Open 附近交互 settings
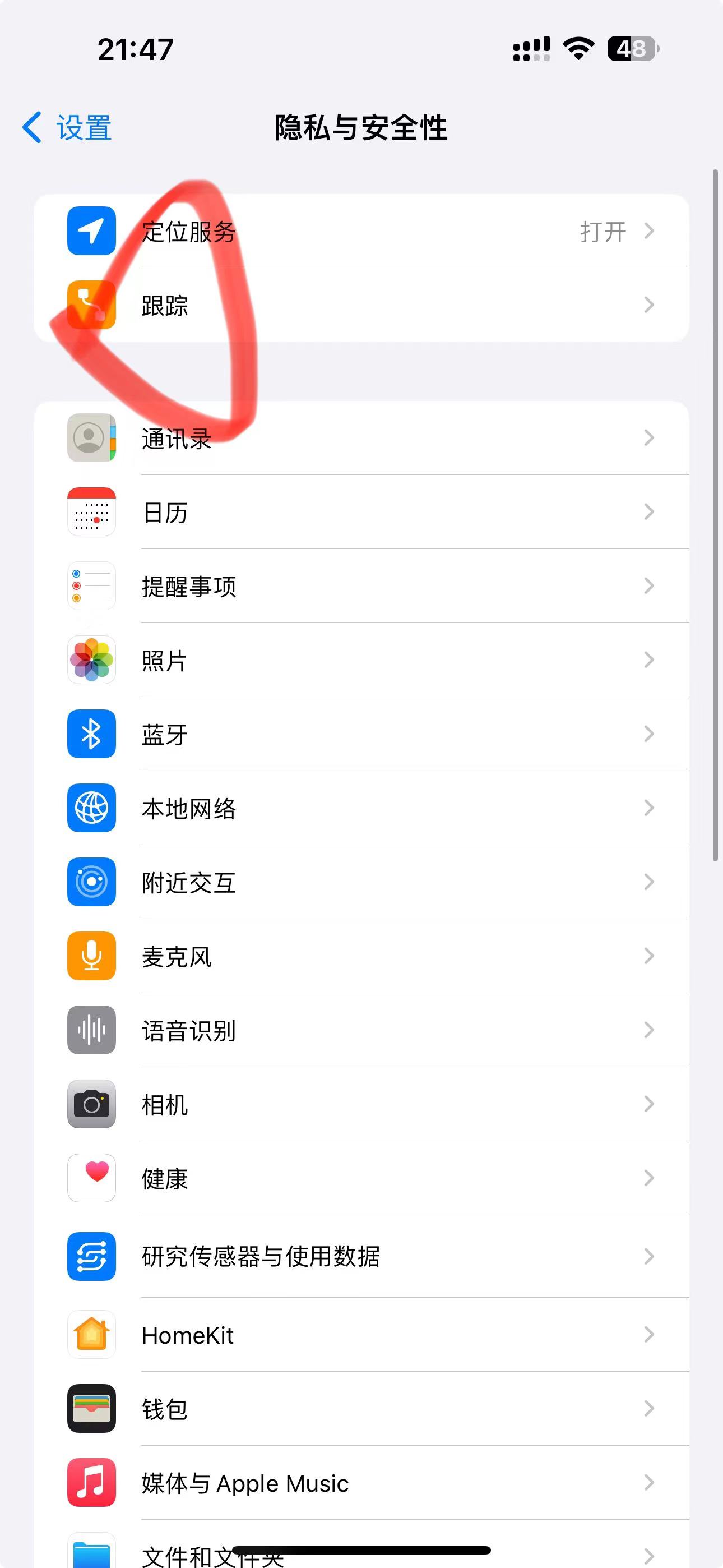The image size is (723, 1568). point(361,882)
